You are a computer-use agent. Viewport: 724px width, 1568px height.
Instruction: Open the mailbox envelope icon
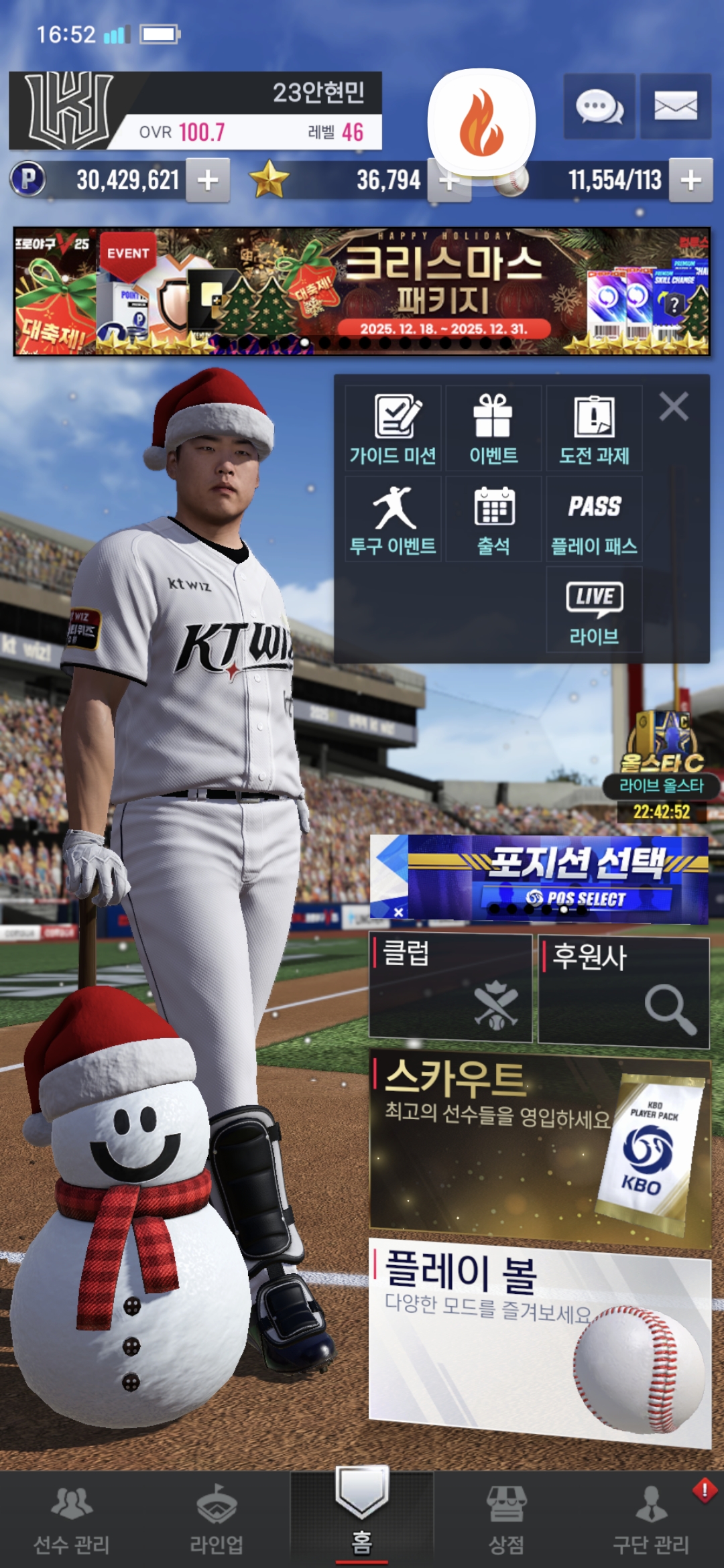(x=675, y=107)
